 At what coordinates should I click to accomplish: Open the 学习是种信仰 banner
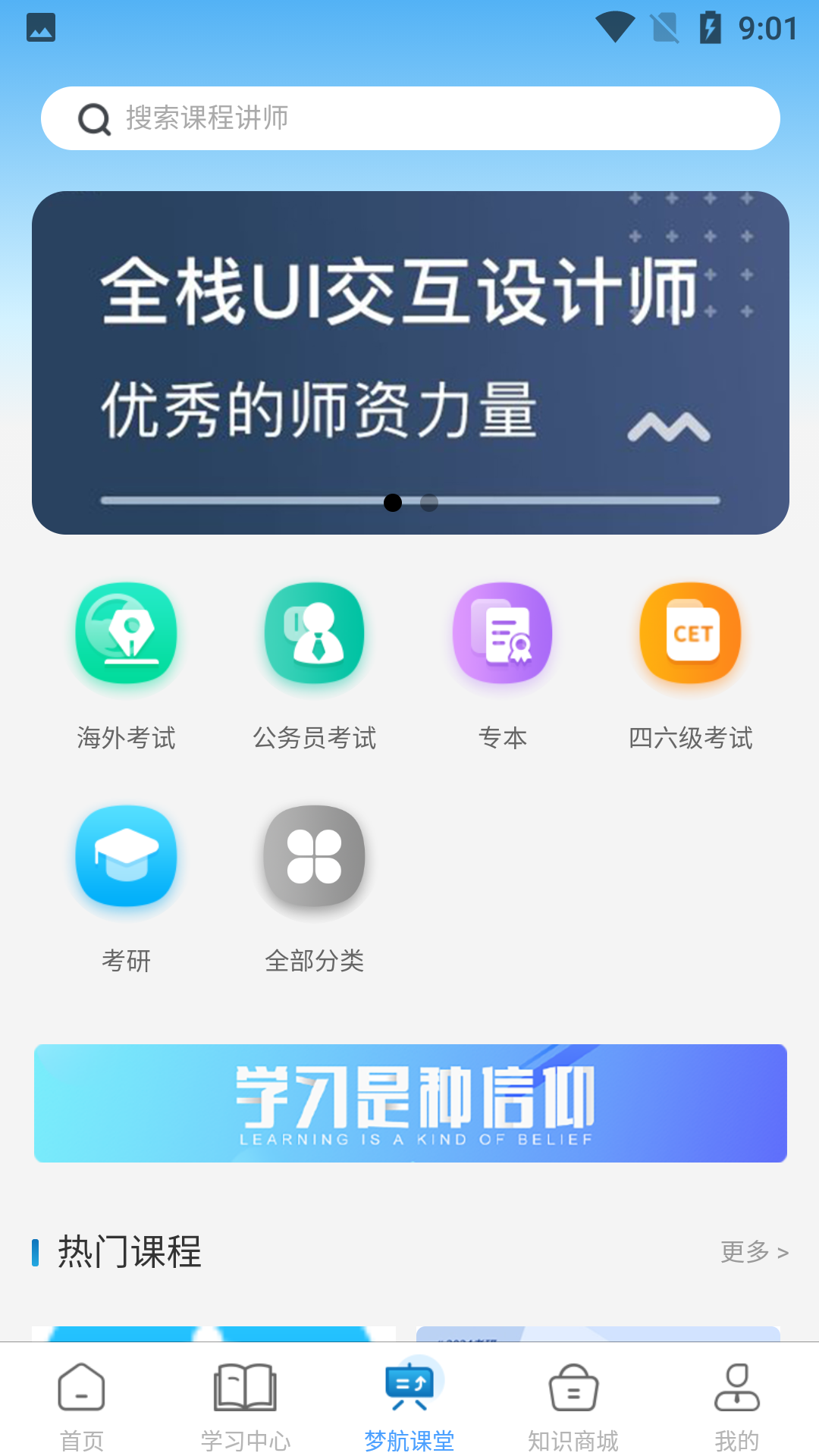(409, 1103)
